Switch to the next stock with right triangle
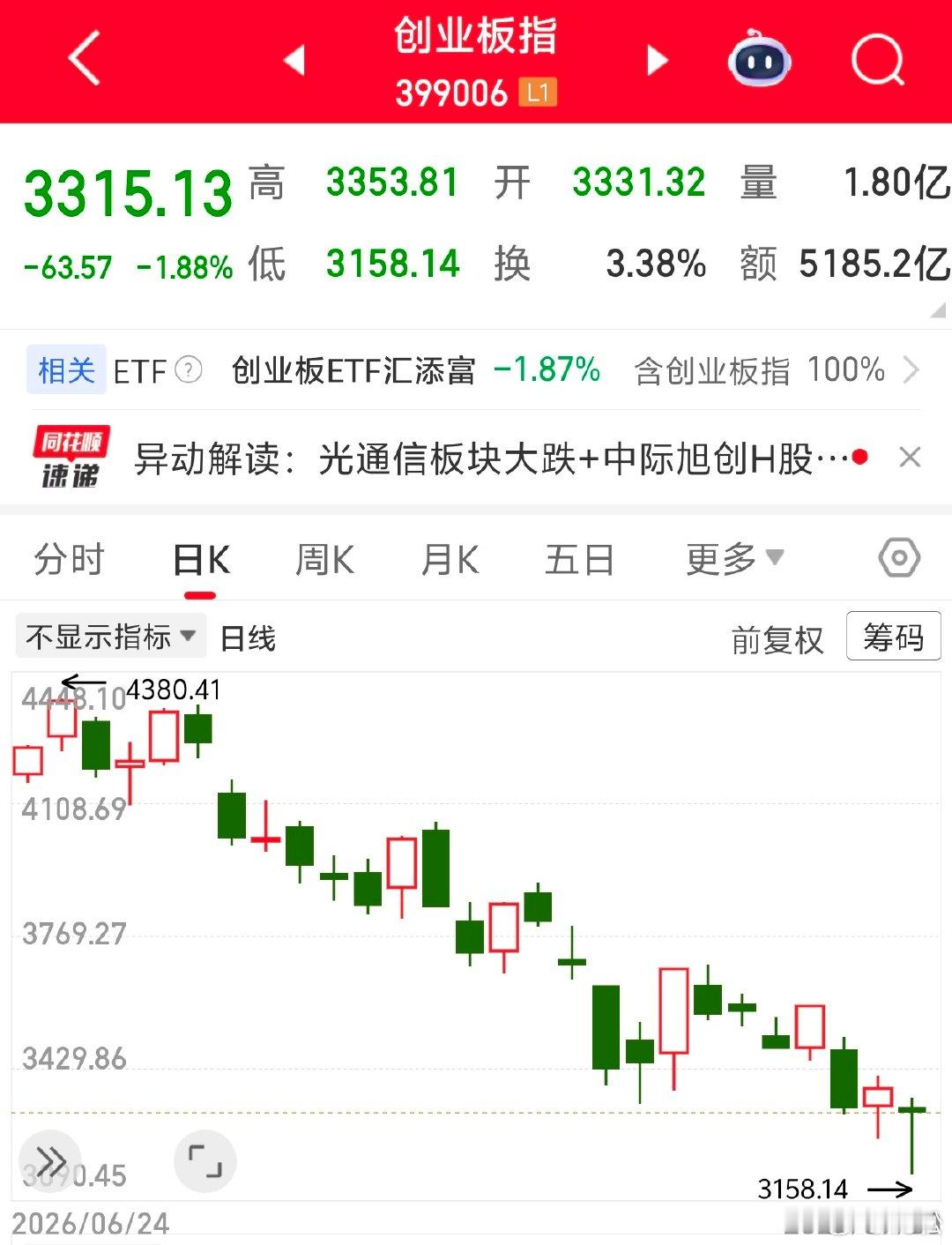This screenshot has height=1245, width=952. pos(657,60)
